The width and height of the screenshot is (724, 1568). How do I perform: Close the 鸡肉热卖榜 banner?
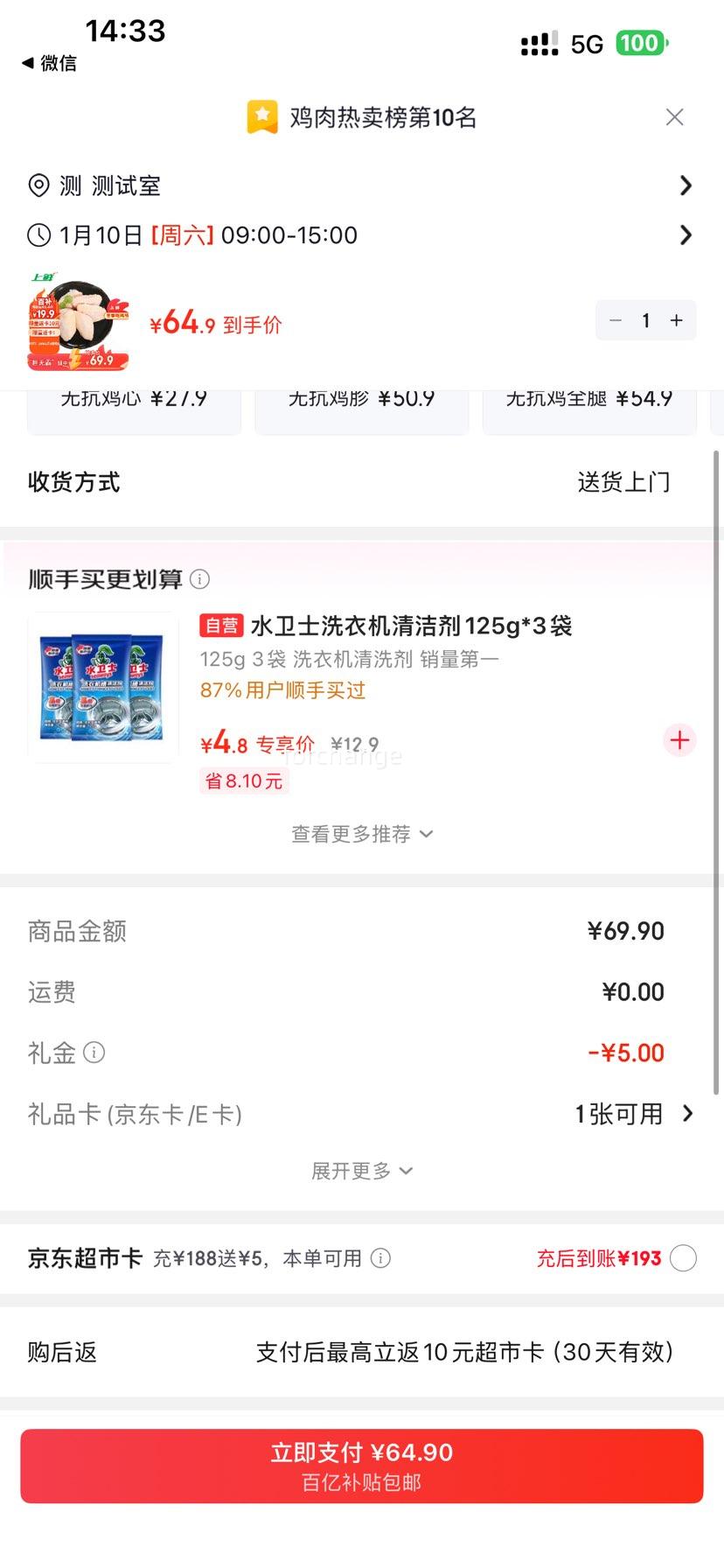click(x=674, y=116)
